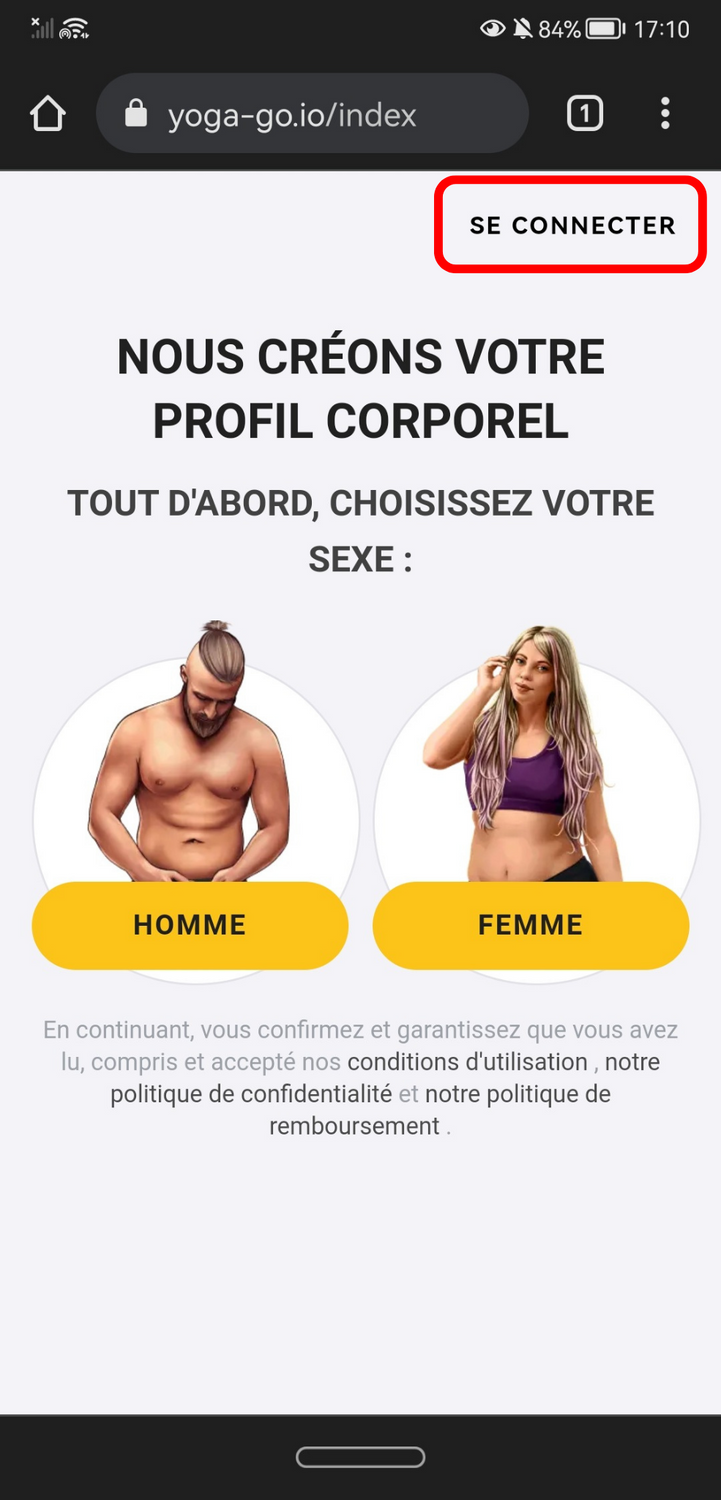
Task: Open the browser home page icon
Action: tap(48, 115)
